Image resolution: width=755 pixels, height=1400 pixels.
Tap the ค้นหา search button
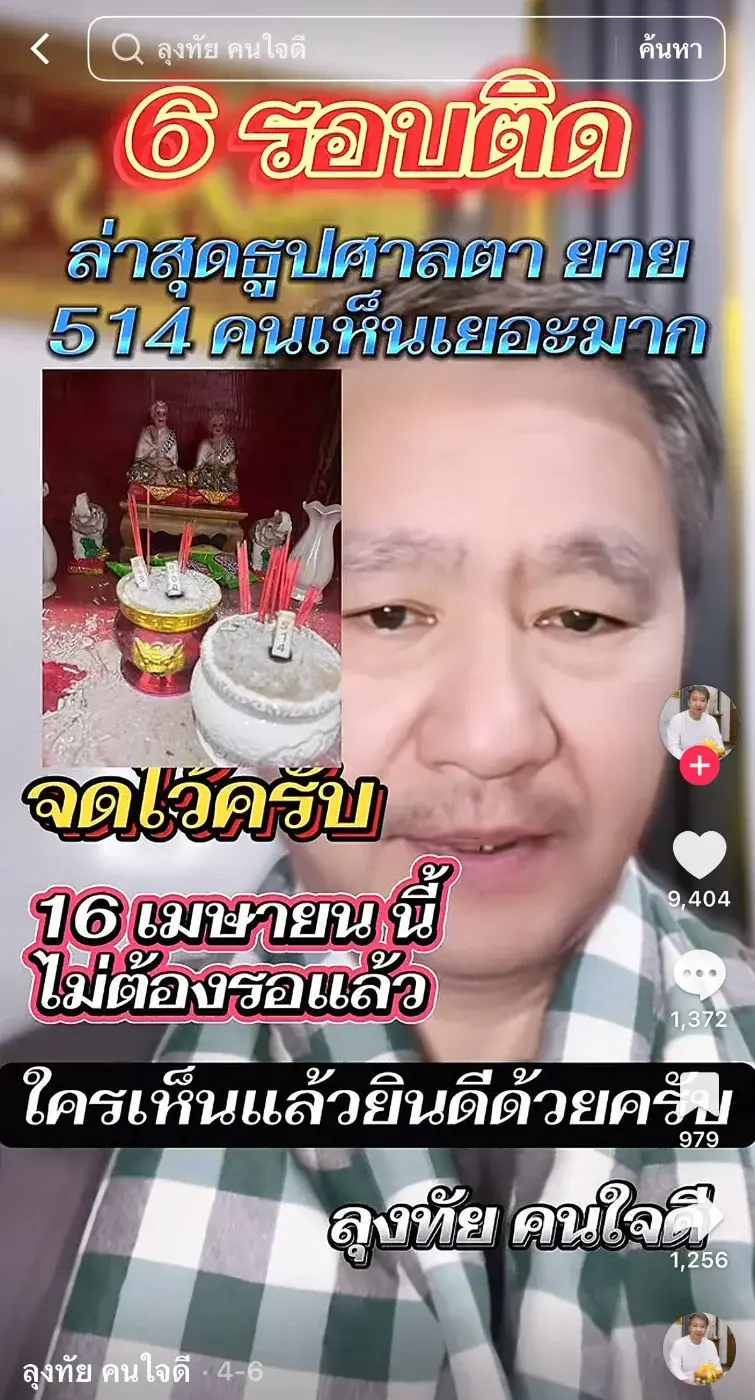tap(670, 48)
